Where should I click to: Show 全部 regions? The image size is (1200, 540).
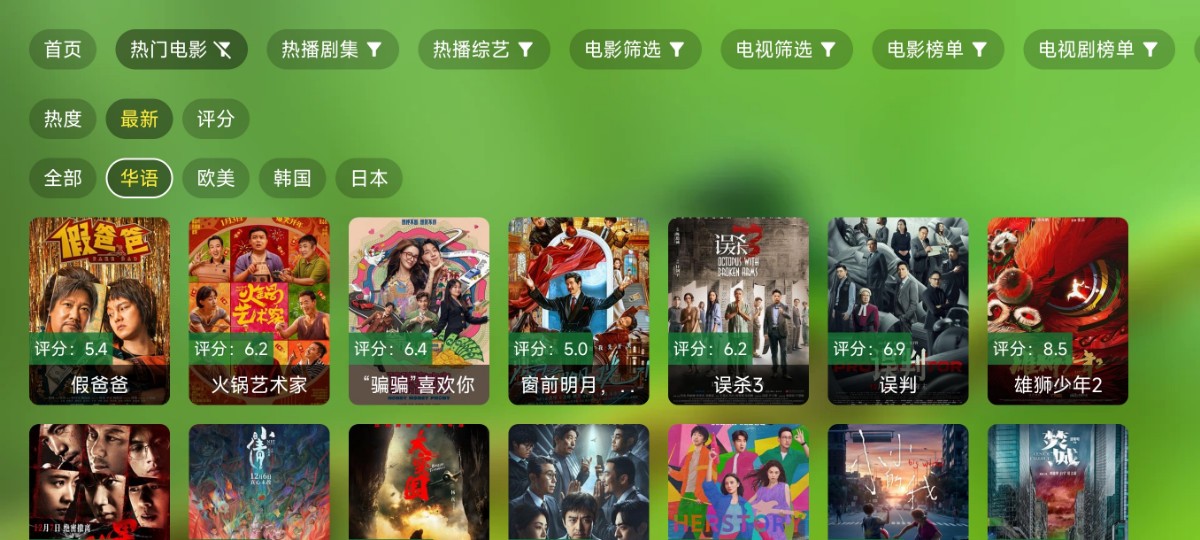[62, 178]
